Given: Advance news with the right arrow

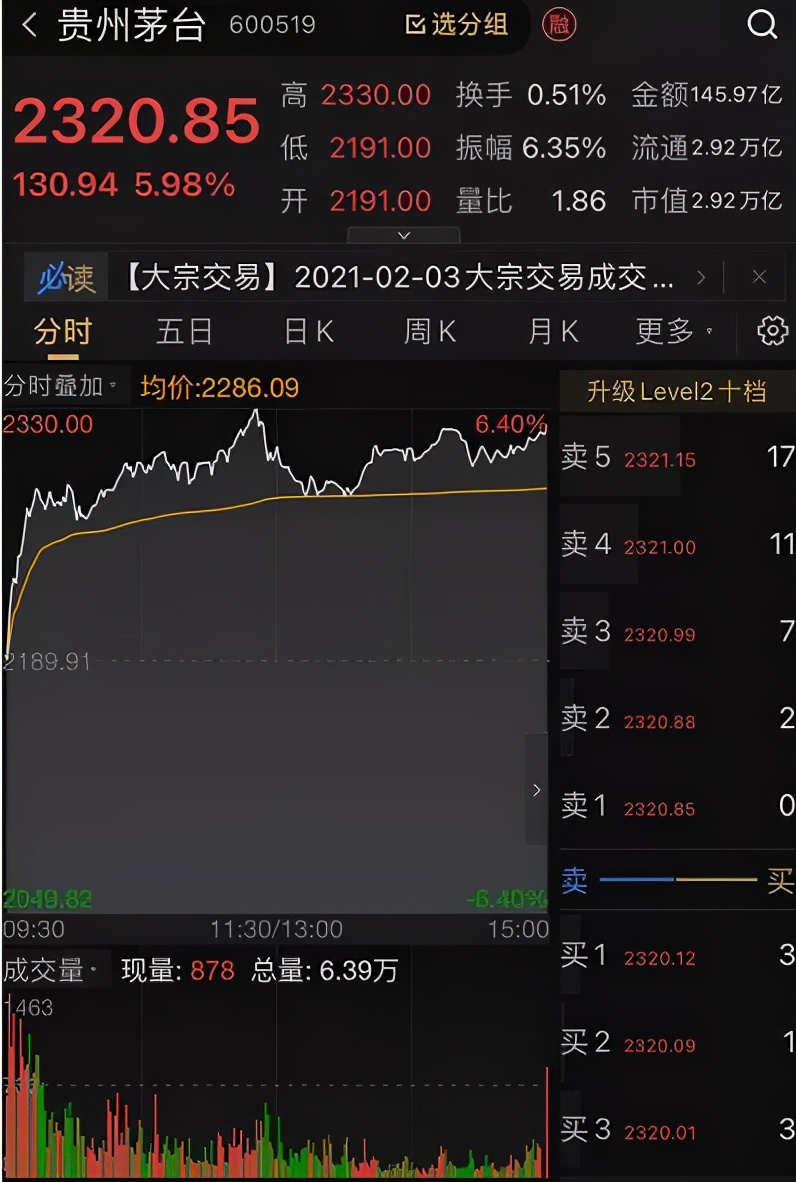Looking at the screenshot, I should click(703, 277).
